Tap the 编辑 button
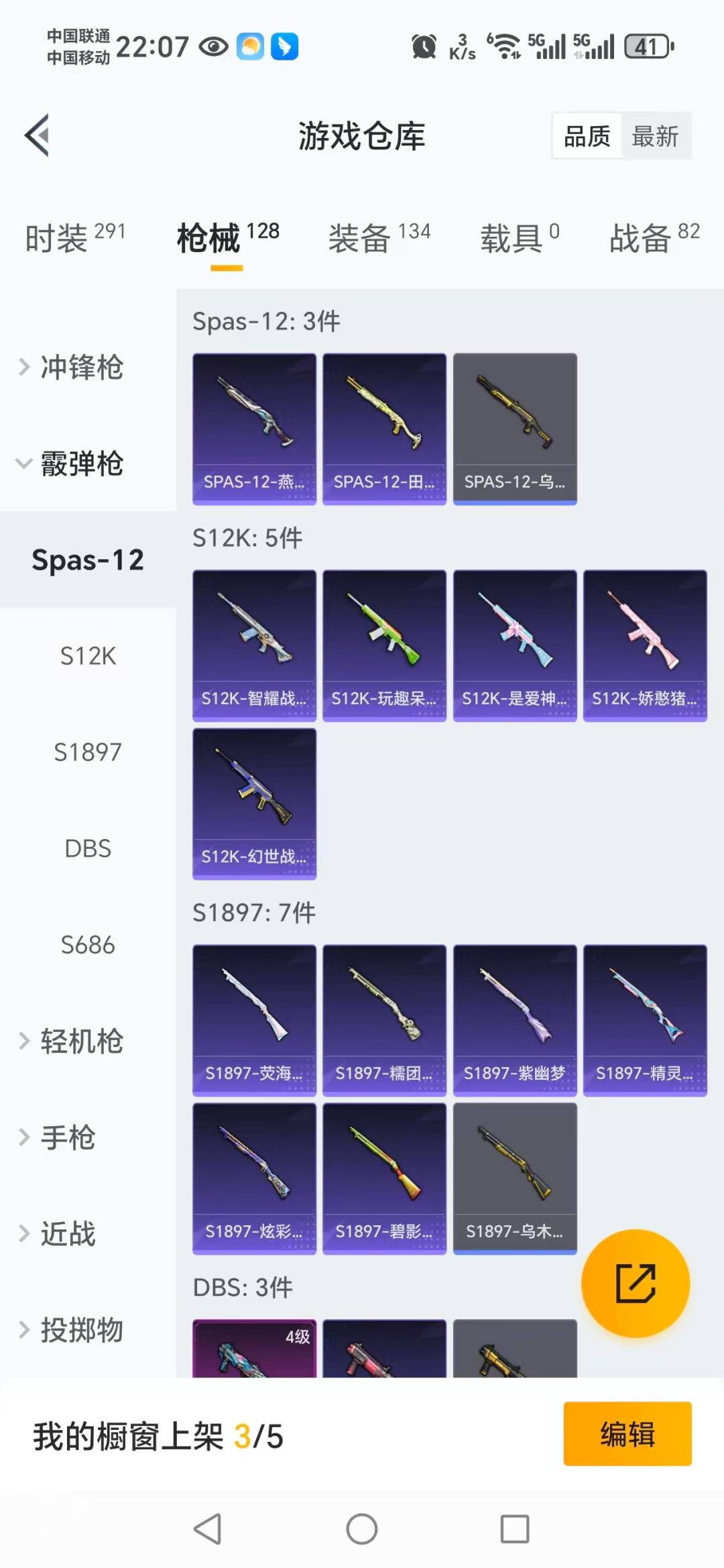Image resolution: width=724 pixels, height=1568 pixels. coord(627,1434)
